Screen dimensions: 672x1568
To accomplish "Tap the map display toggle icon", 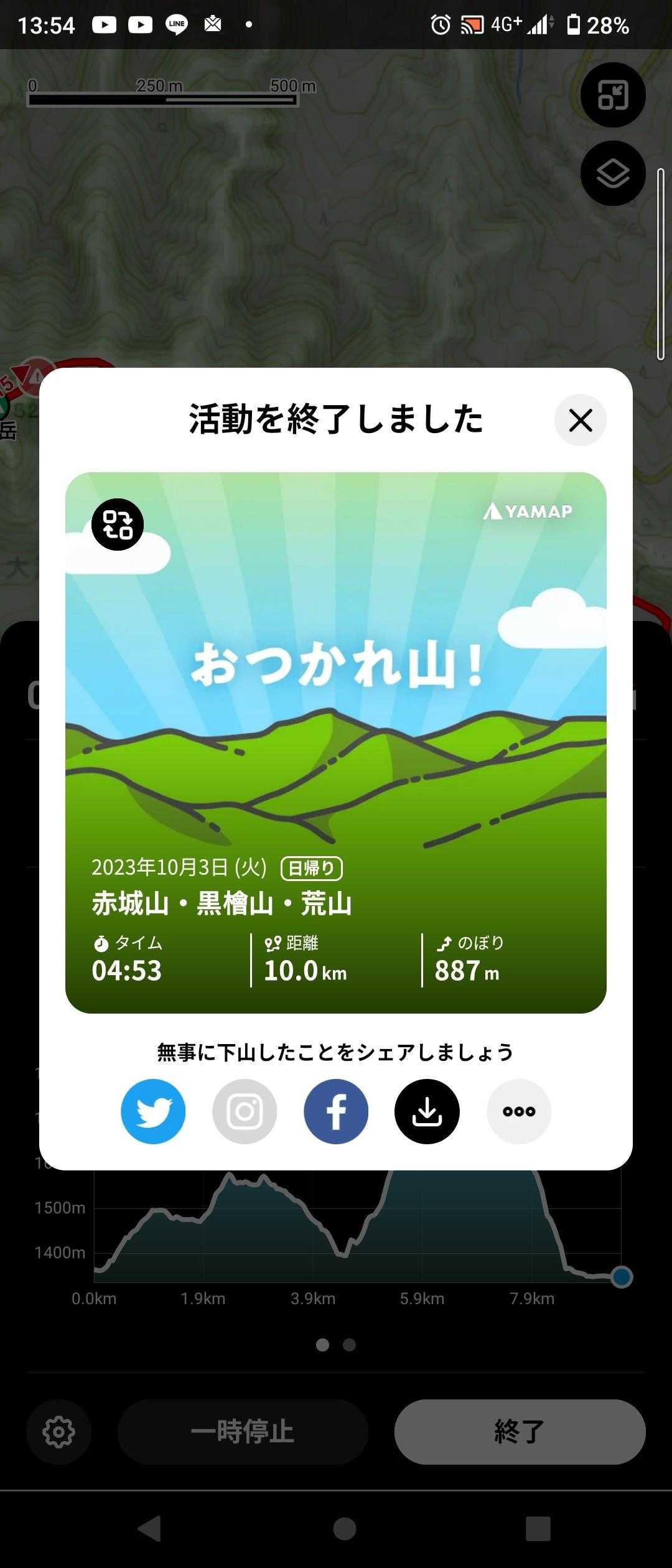I will coord(613,95).
